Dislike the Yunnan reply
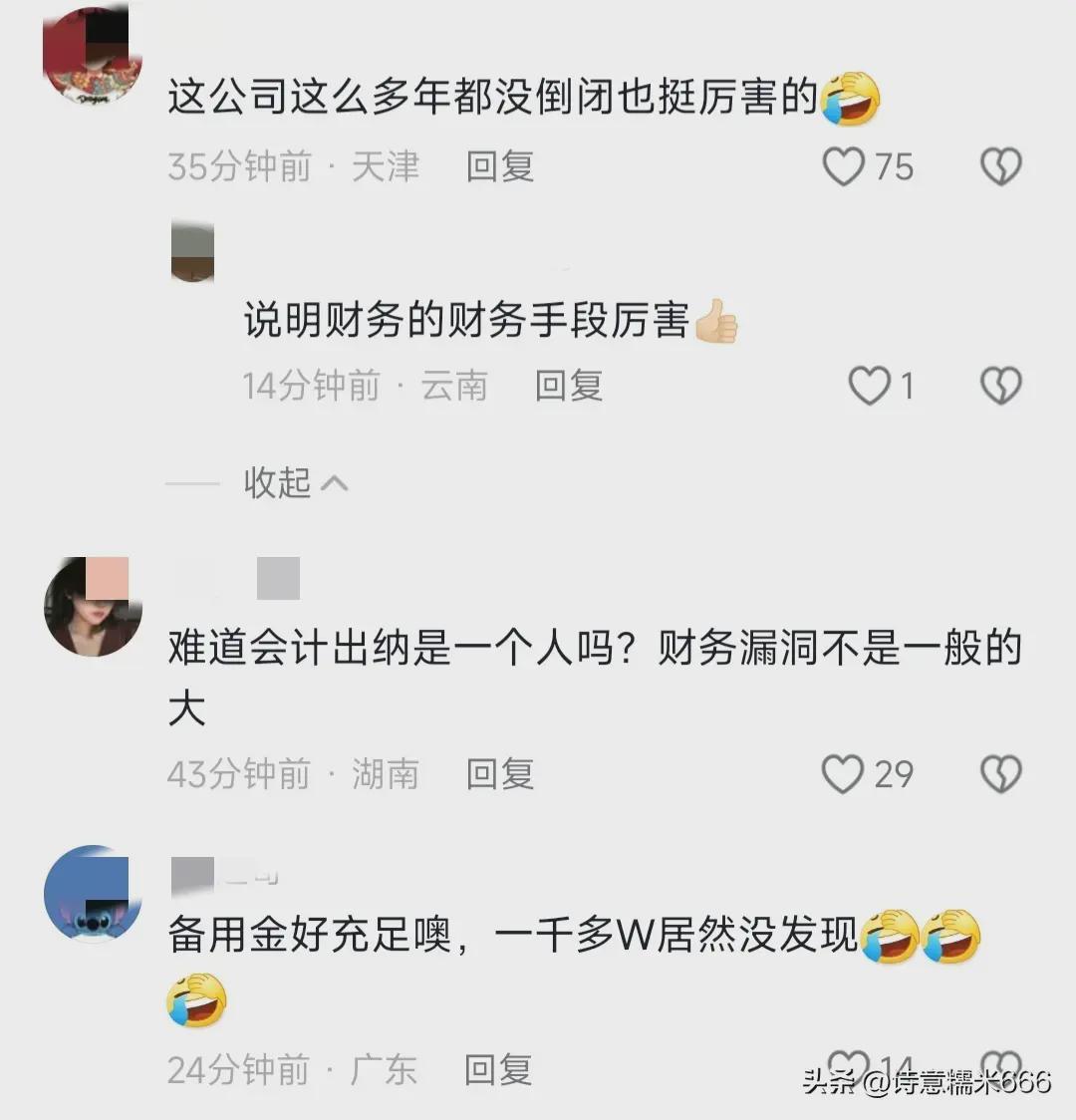 tap(1000, 386)
